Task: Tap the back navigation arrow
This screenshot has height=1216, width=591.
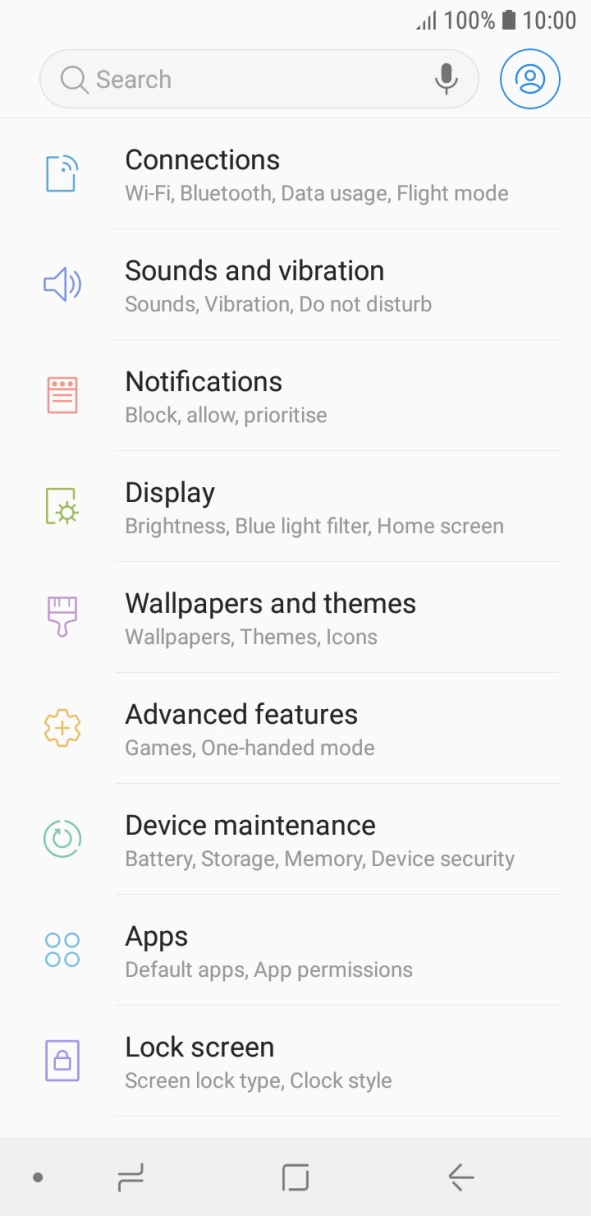Action: pos(460,1178)
